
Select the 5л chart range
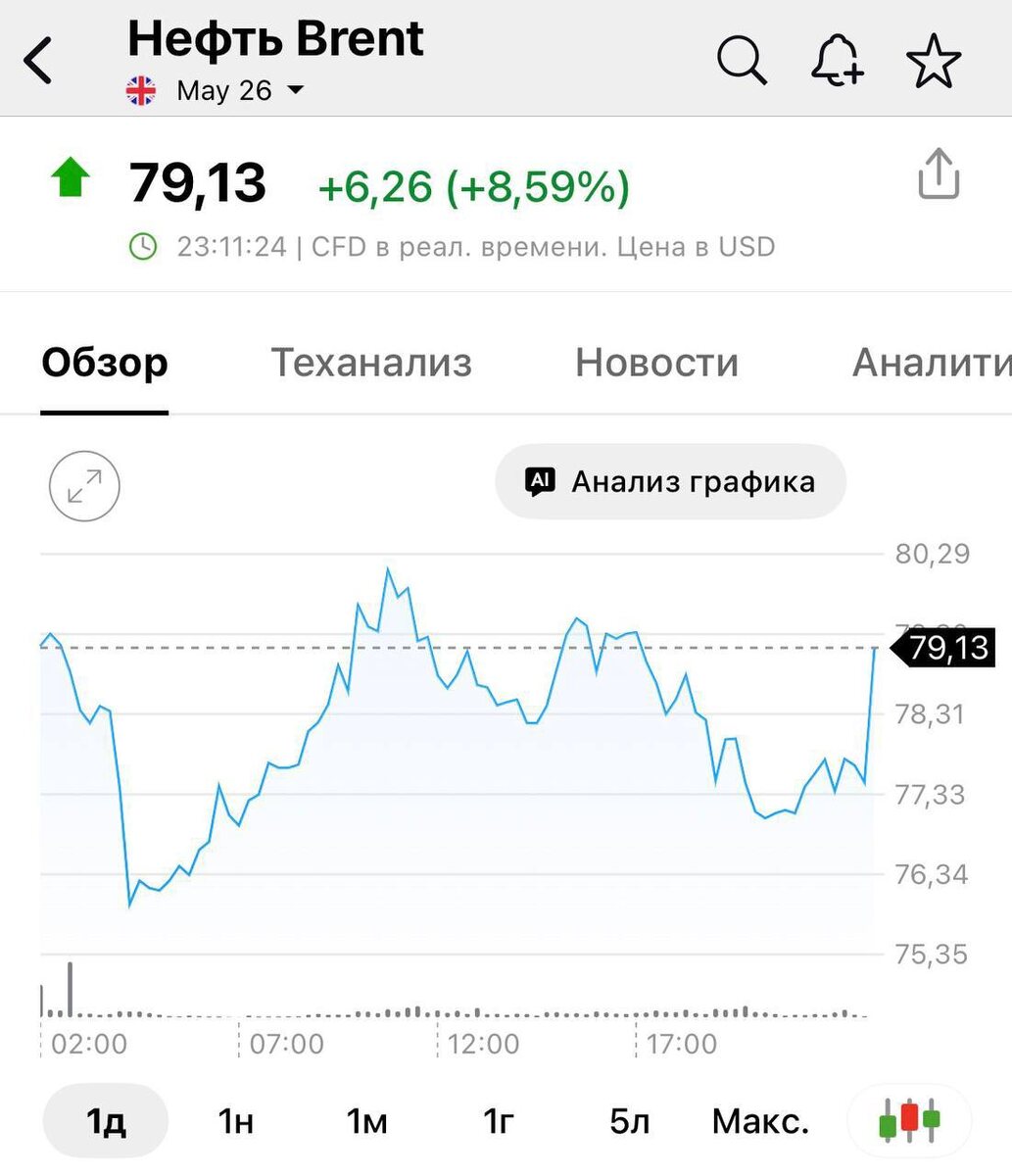[x=629, y=1120]
